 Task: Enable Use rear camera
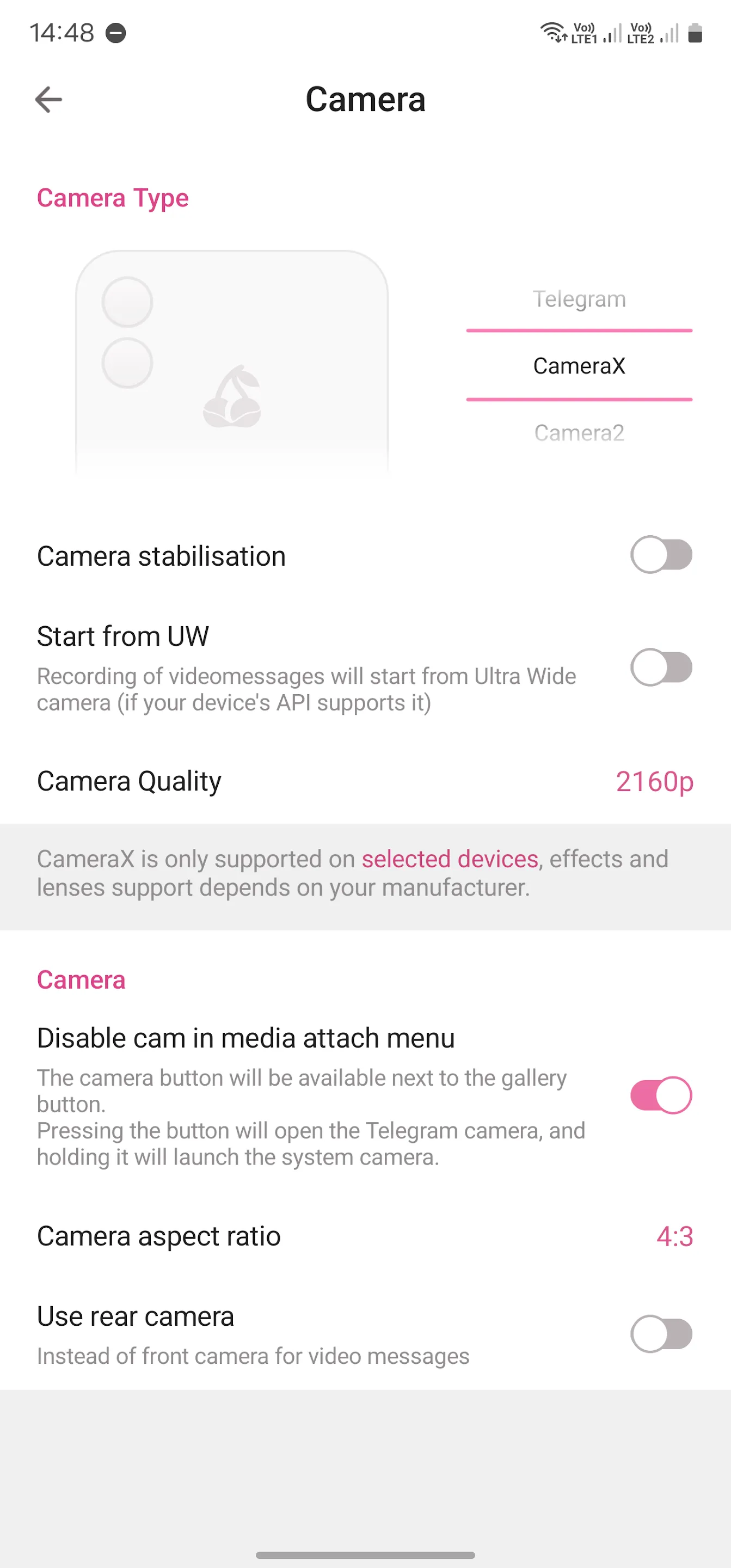(x=661, y=1334)
